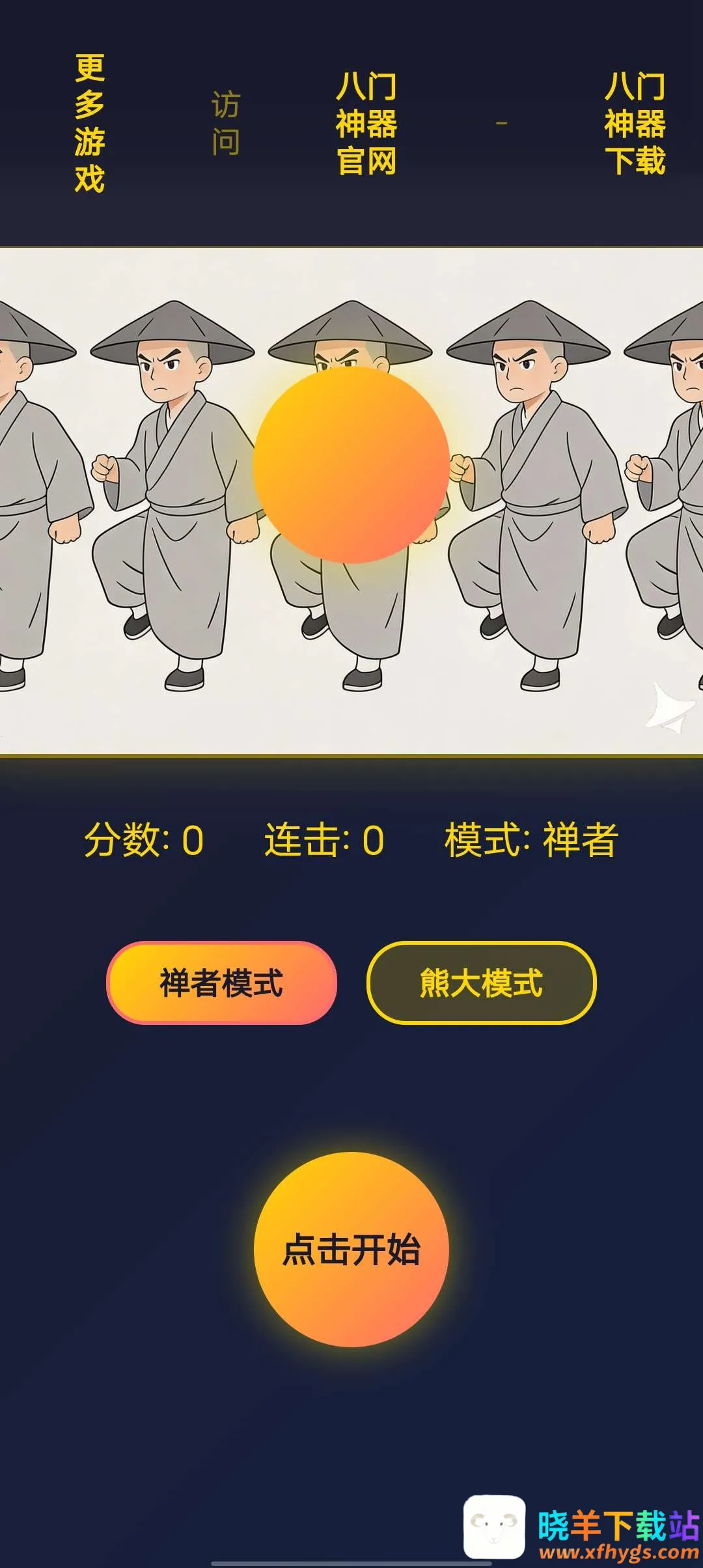703x1568 pixels.
Task: Visit the 八门神器官网 link
Action: (366, 124)
